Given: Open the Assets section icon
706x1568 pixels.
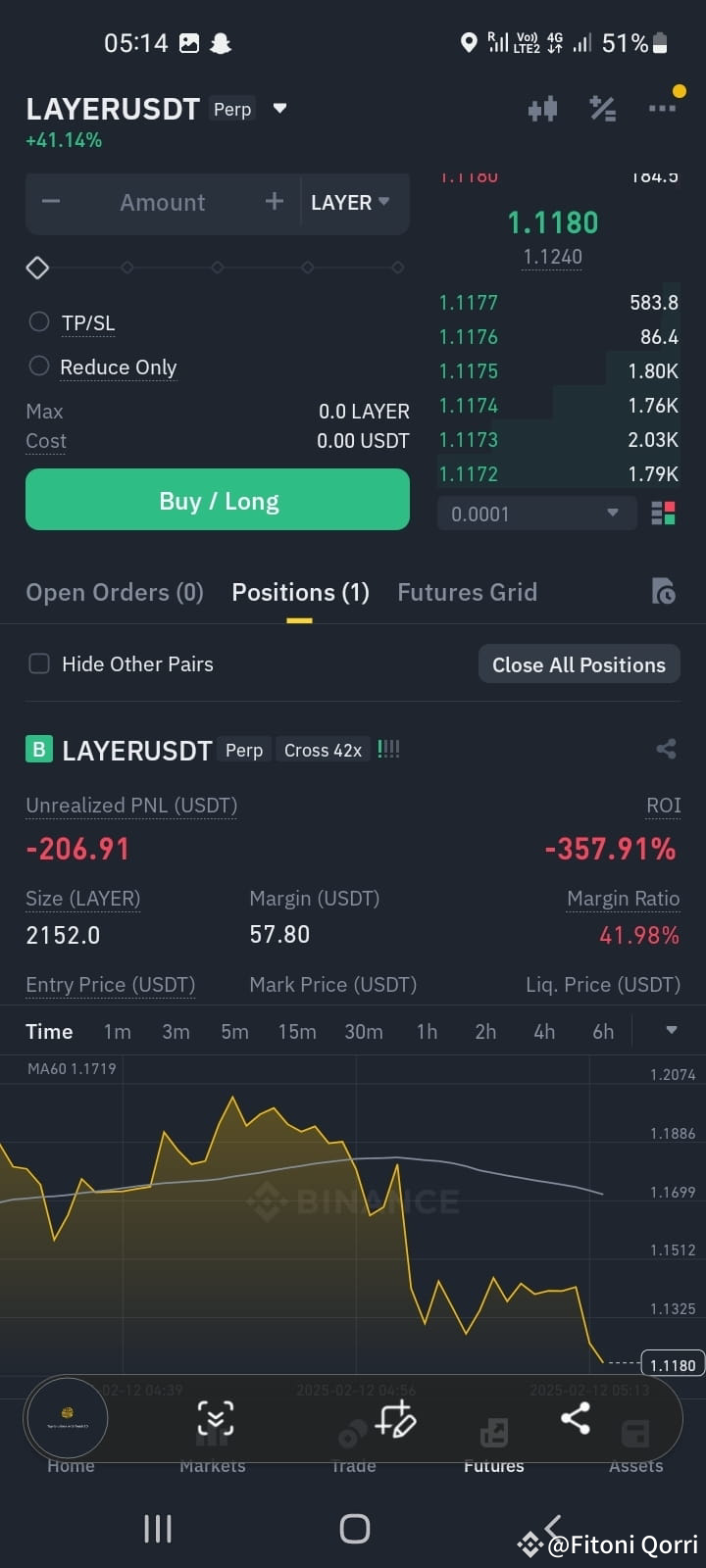Looking at the screenshot, I should pos(635,1431).
